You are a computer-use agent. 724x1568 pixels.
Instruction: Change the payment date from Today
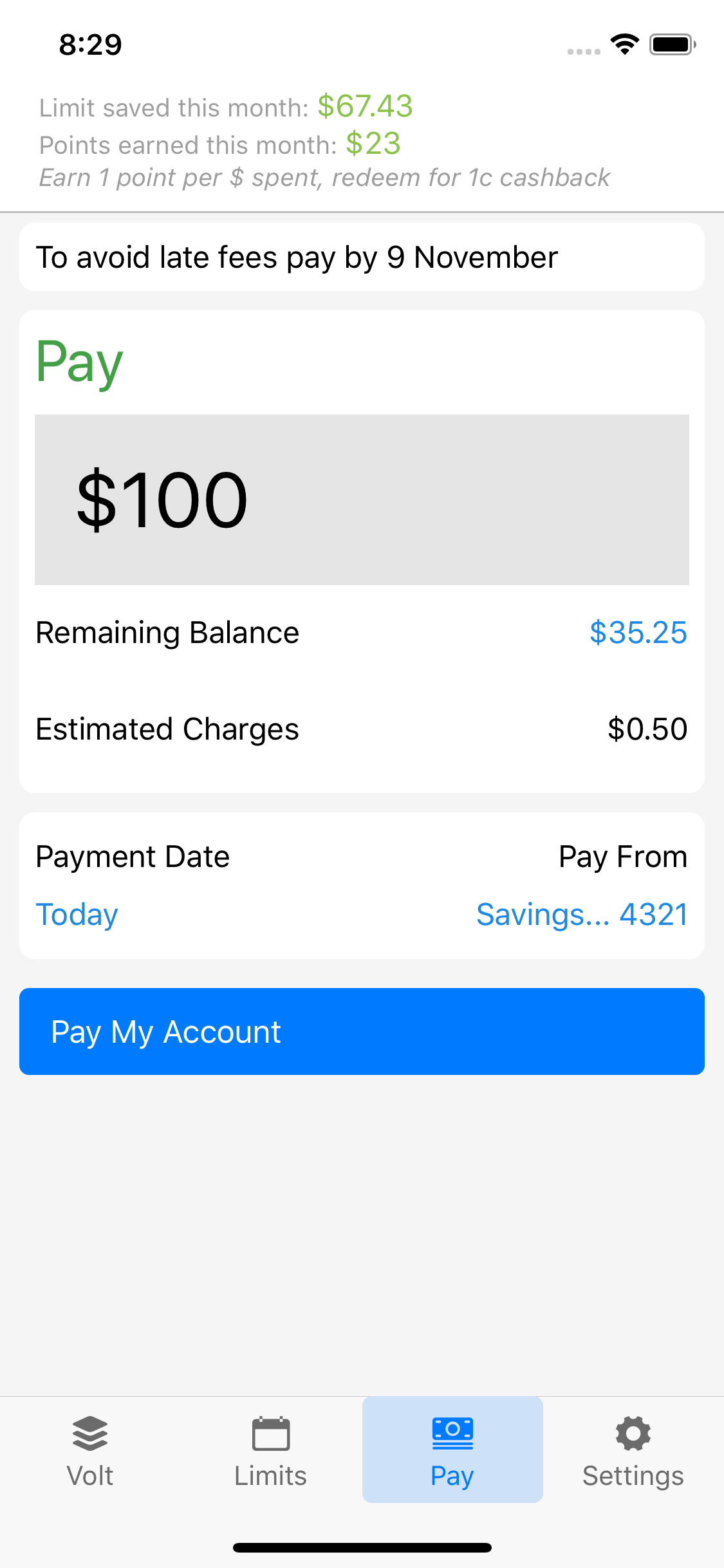(77, 915)
